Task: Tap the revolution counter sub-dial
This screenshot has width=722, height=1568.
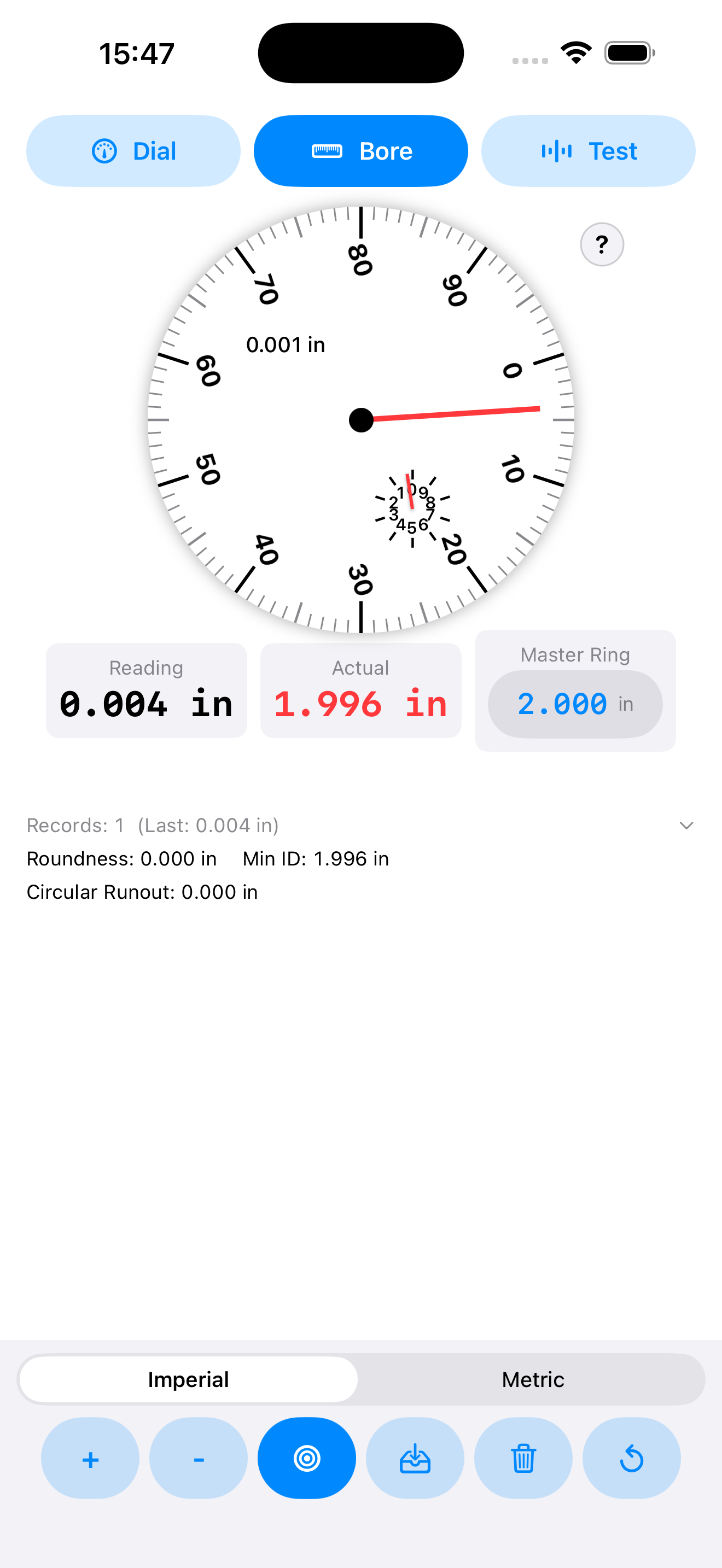Action: (411, 505)
